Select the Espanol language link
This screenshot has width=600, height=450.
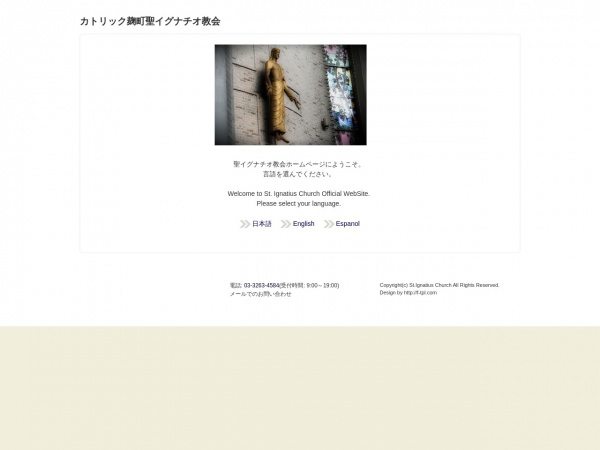tap(347, 224)
